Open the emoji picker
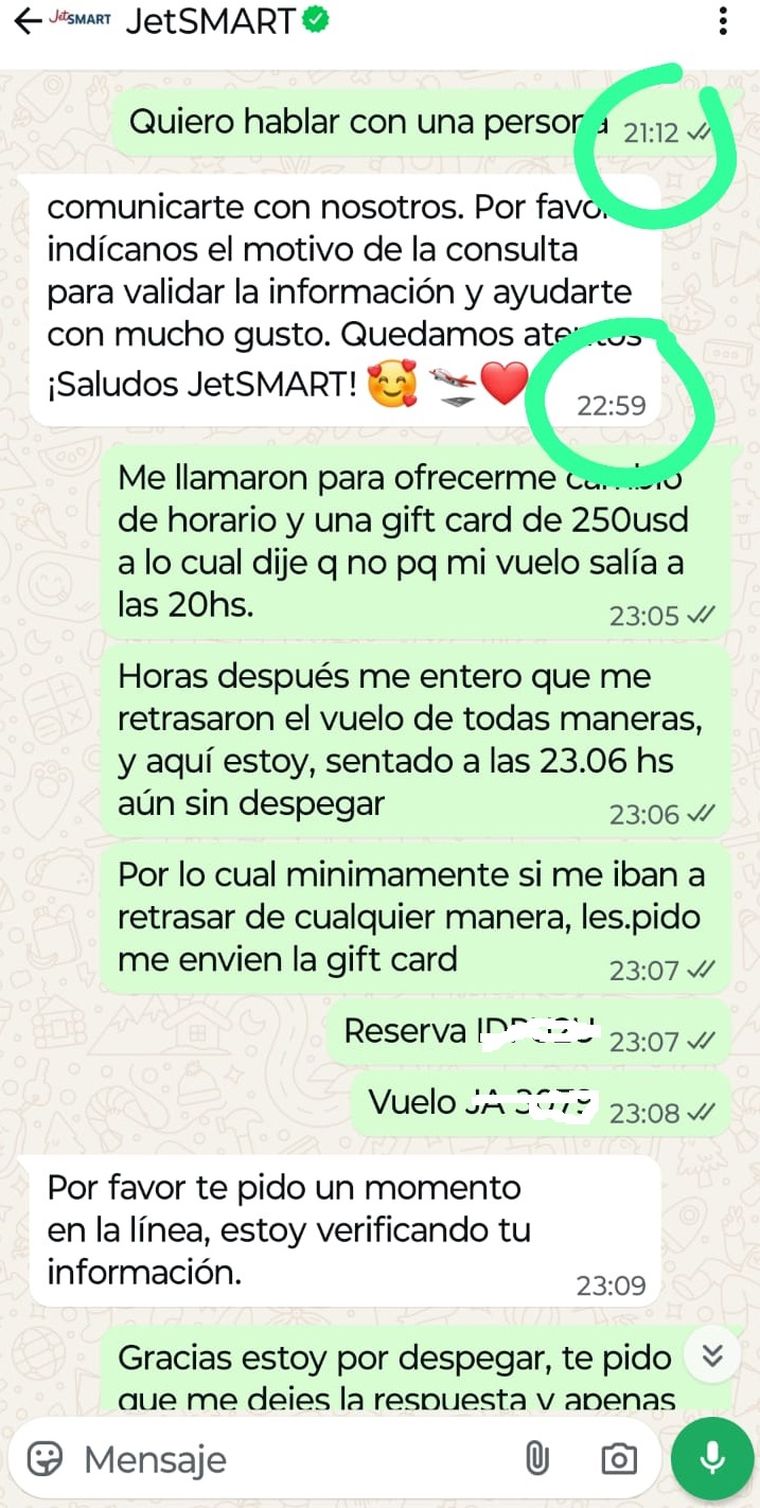This screenshot has height=1508, width=760. pyautogui.click(x=45, y=1459)
